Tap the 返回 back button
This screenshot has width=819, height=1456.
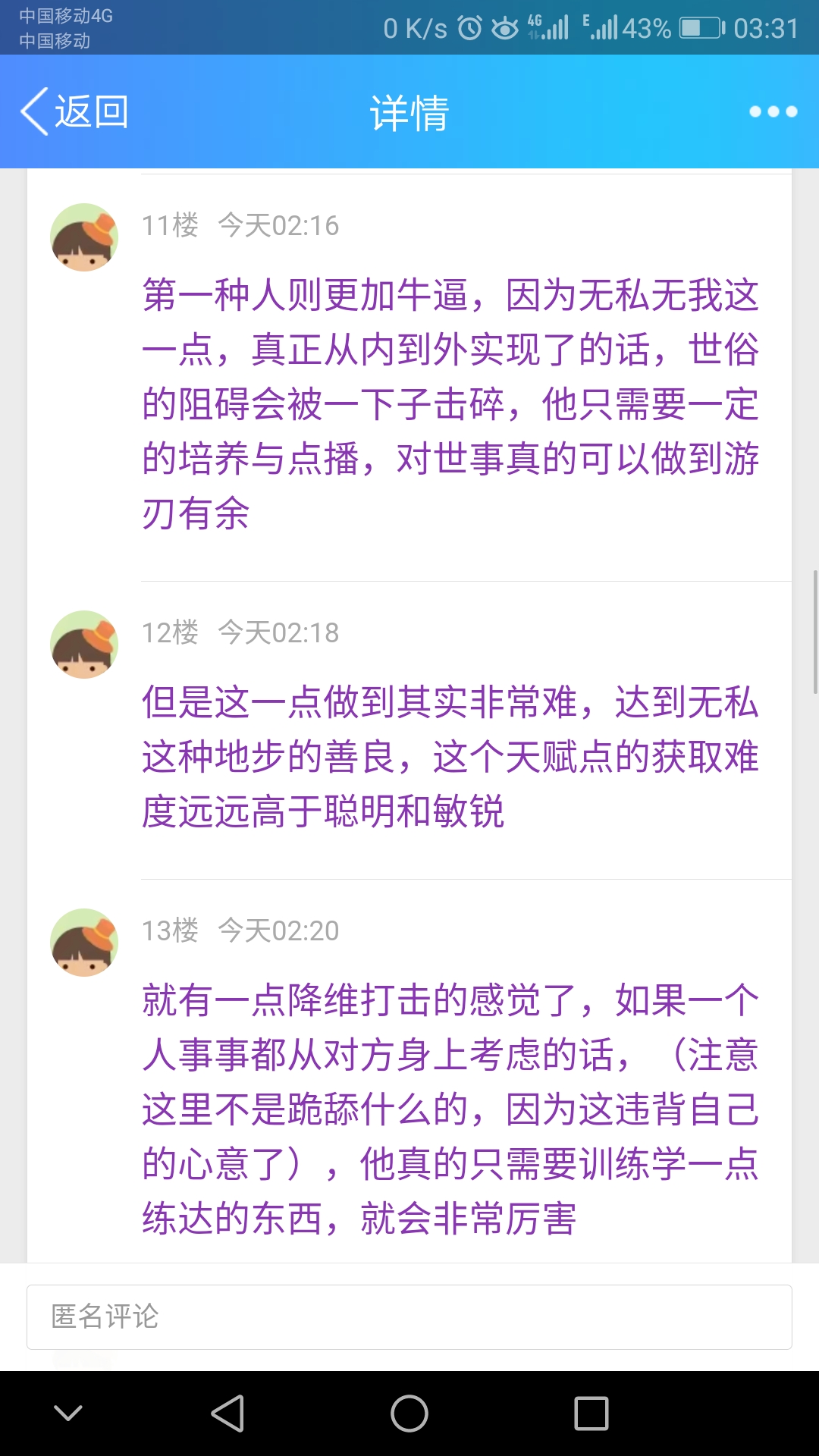point(74,112)
